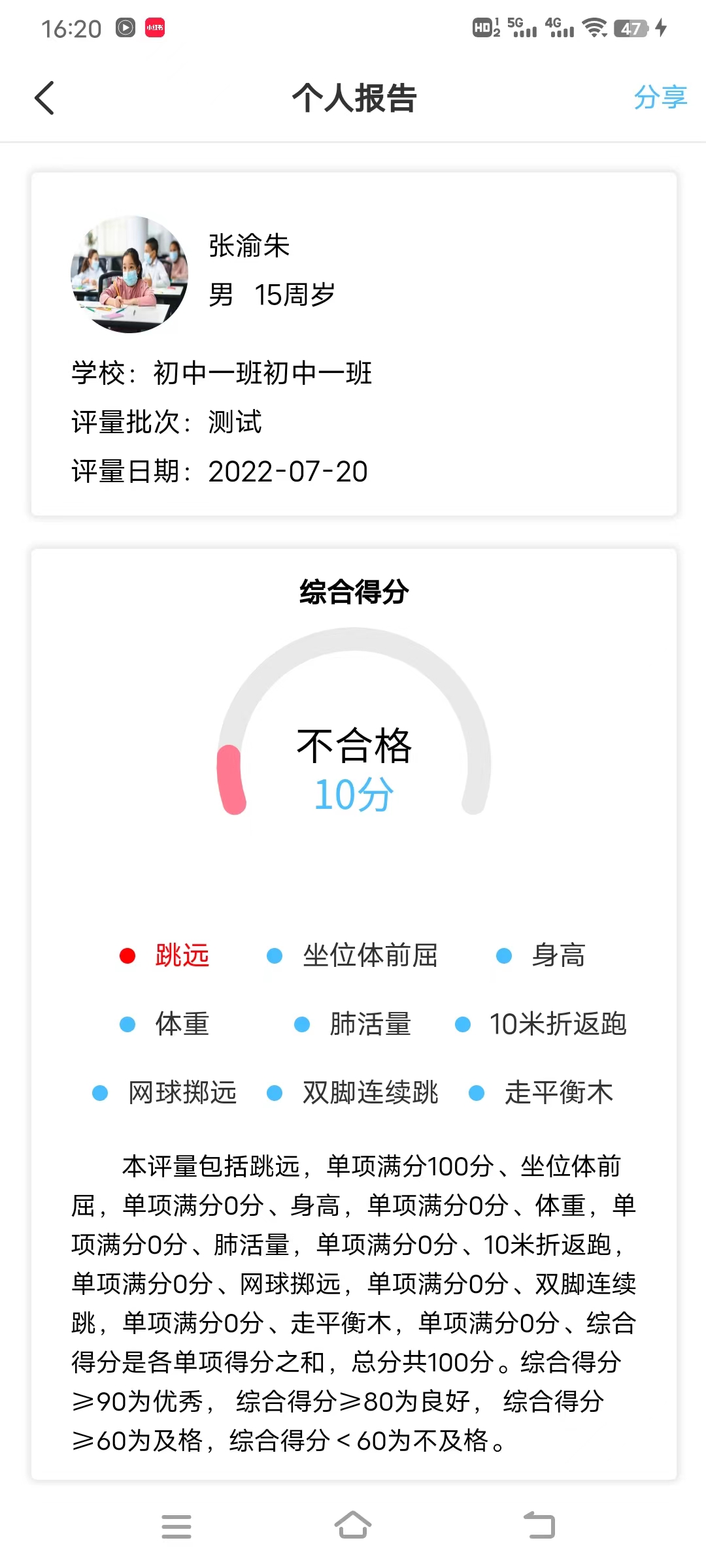Go back from the 个人报告 page

click(44, 99)
